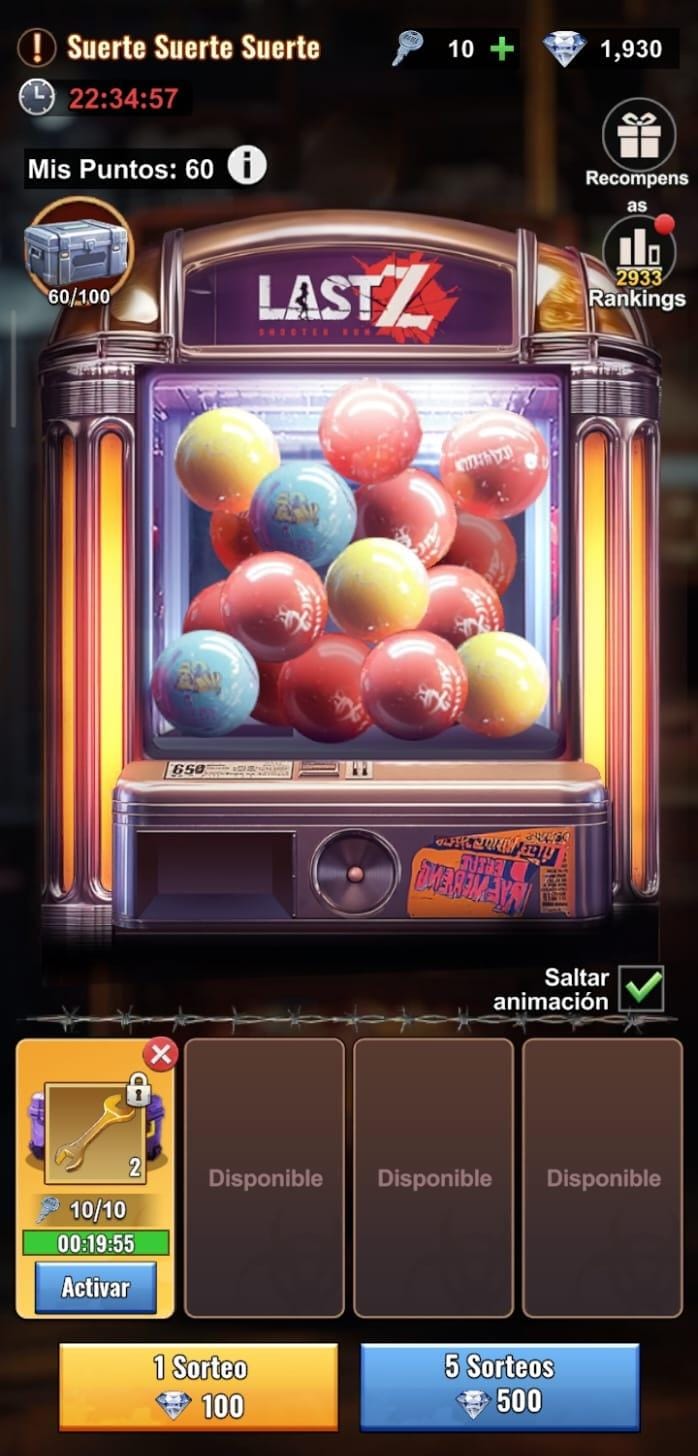Buy 1 Sorteo for 100 diamonds
This screenshot has height=1456, width=698.
[x=198, y=1386]
